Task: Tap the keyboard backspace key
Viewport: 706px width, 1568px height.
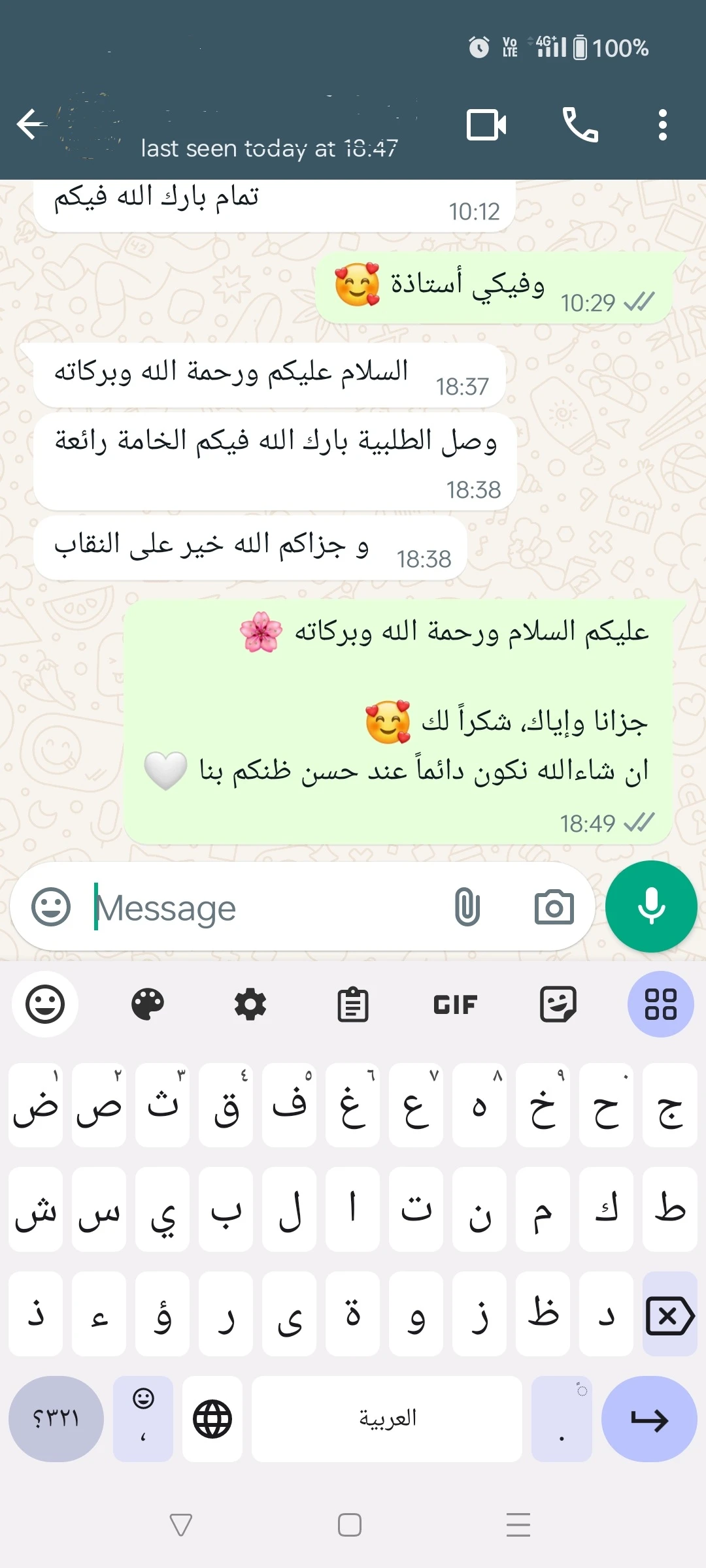Action: click(x=669, y=1316)
